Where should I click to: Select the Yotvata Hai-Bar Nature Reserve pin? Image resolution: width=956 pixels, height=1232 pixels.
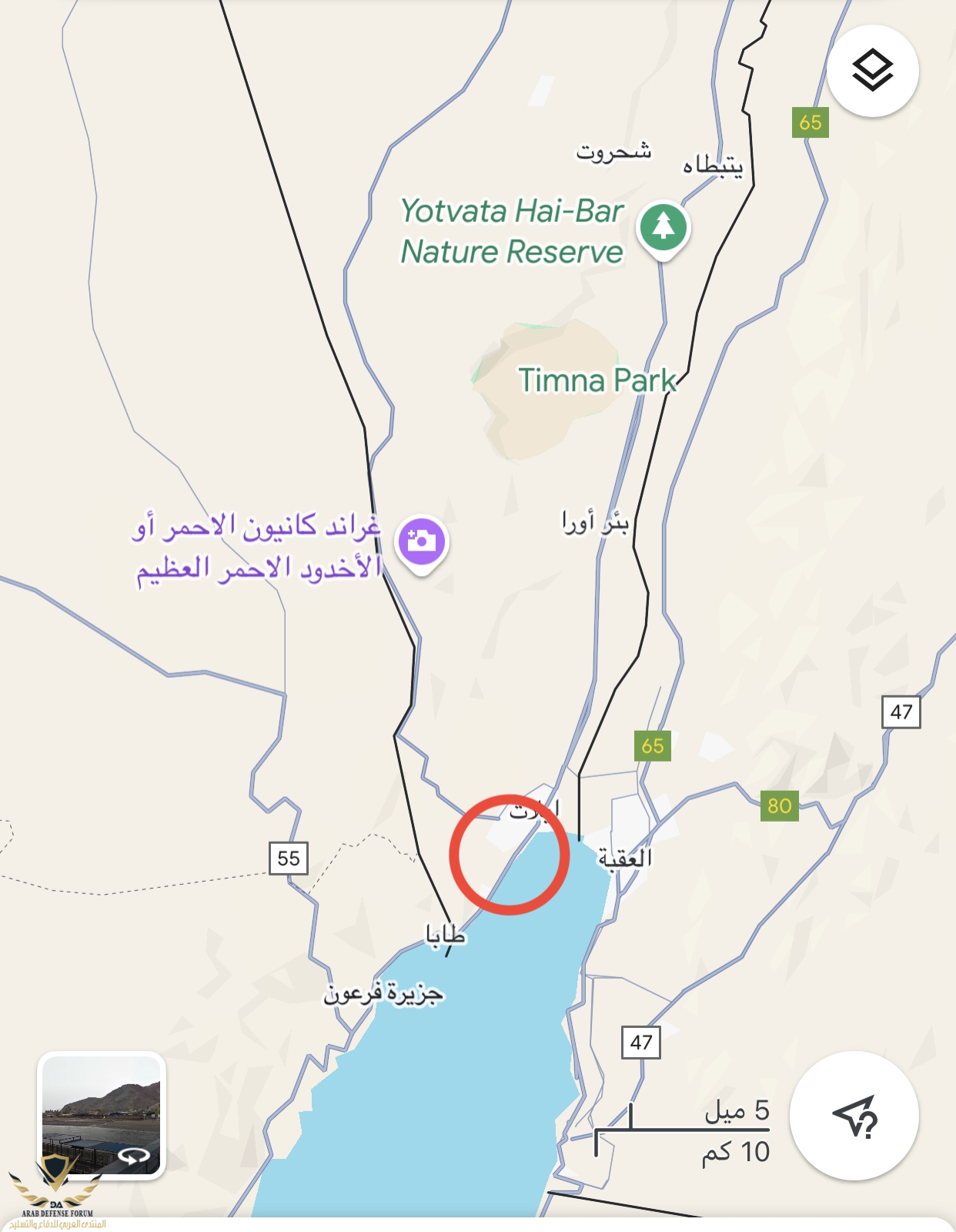[663, 228]
